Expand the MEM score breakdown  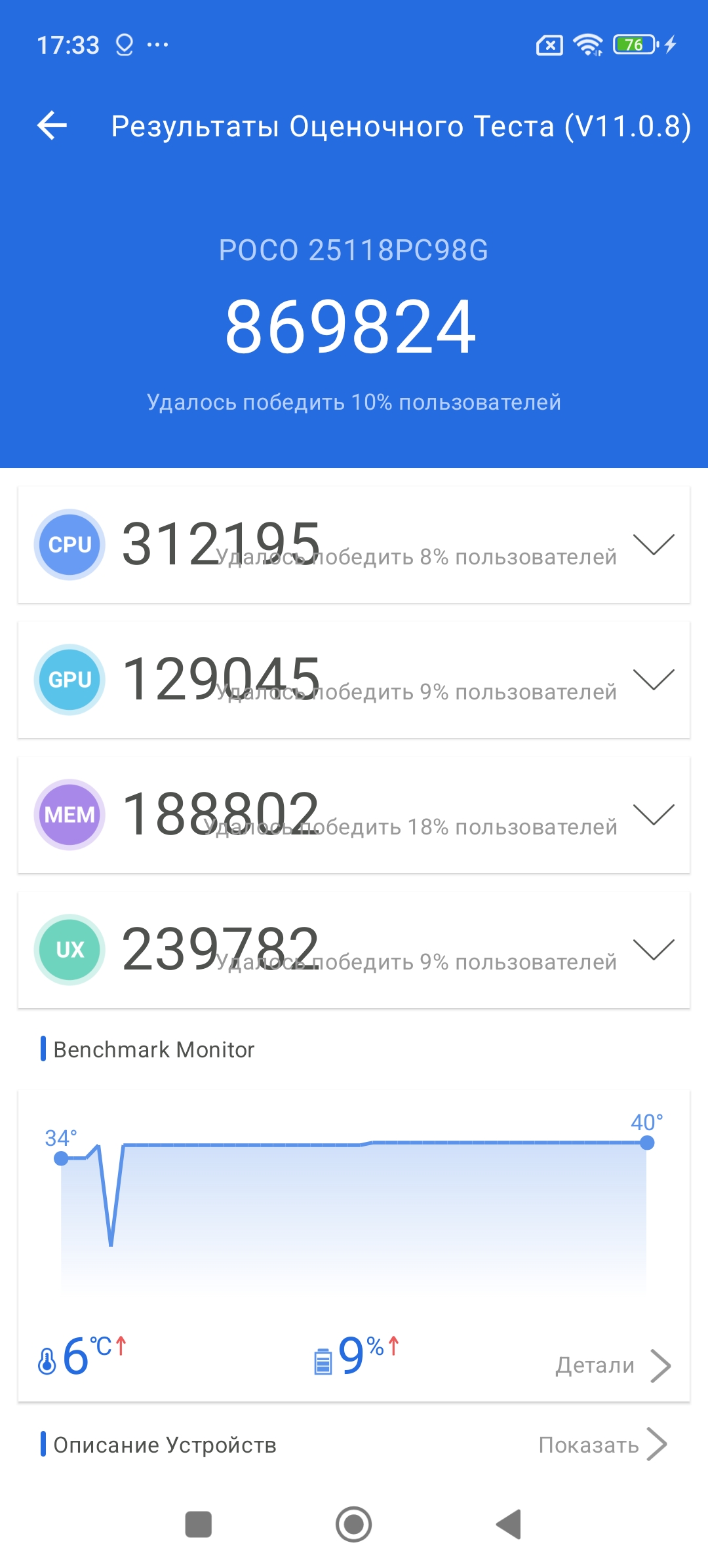654,815
